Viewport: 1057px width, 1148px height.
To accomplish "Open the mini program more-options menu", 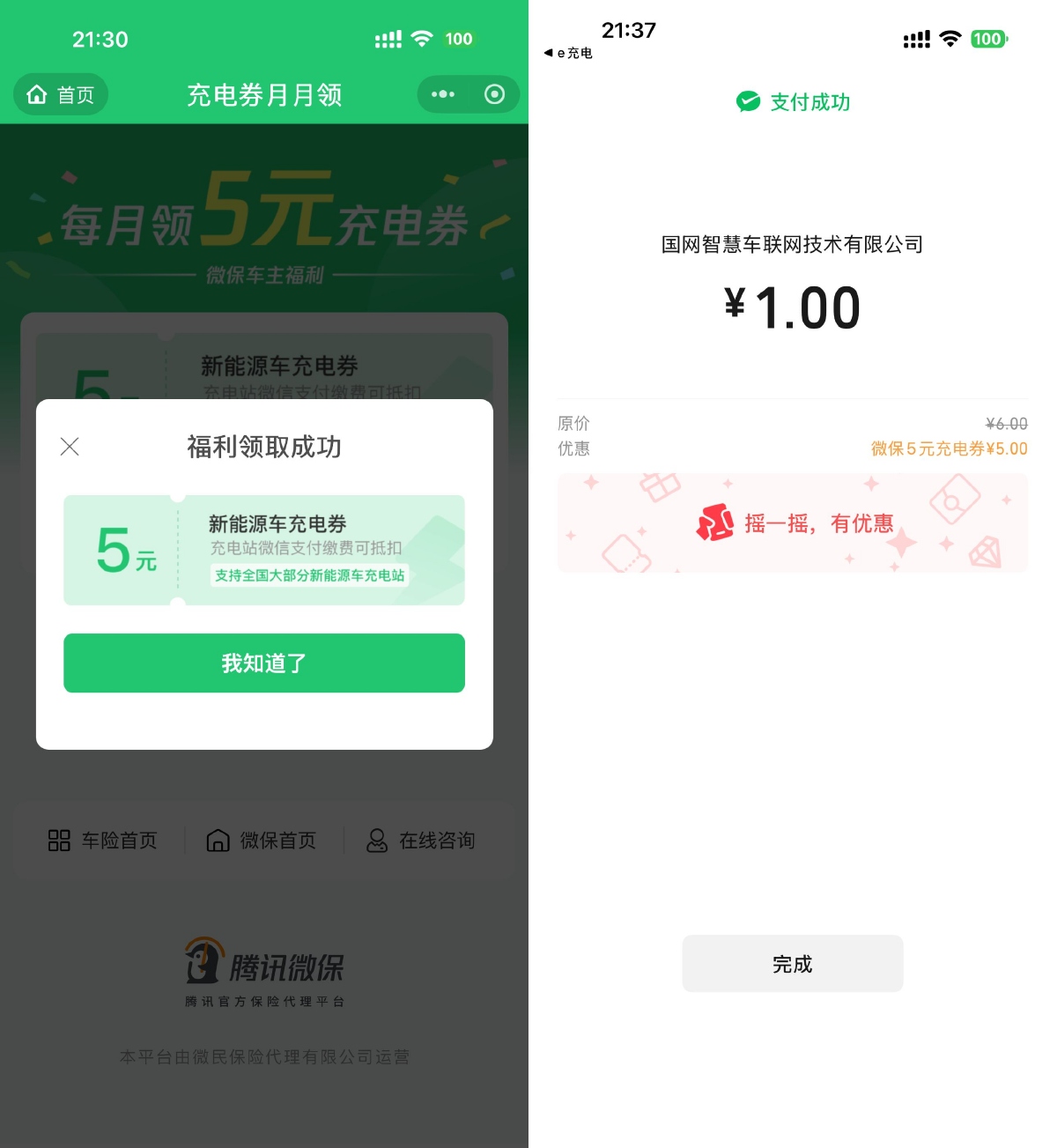I will tap(443, 94).
